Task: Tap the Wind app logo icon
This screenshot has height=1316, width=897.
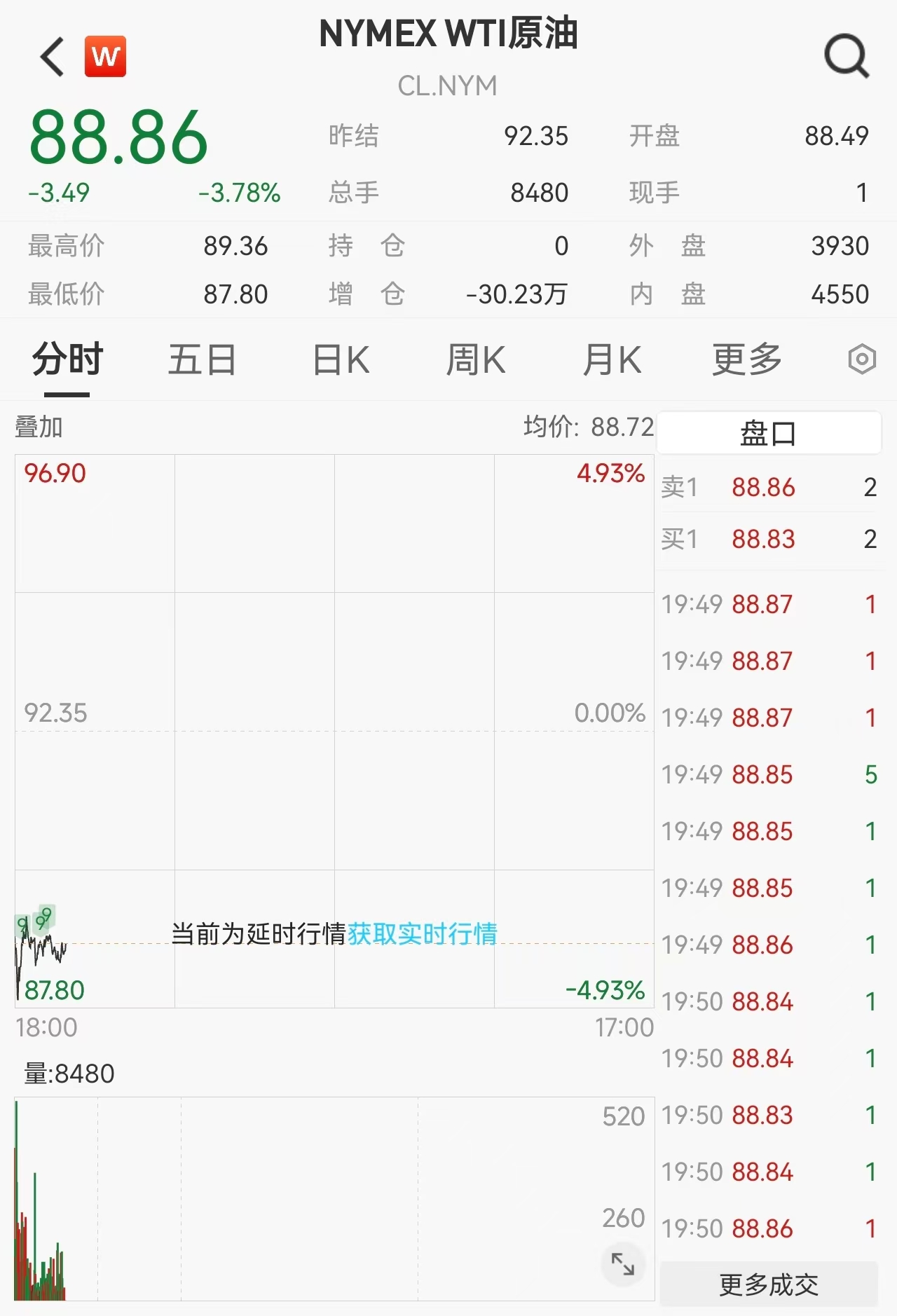Action: (x=105, y=55)
